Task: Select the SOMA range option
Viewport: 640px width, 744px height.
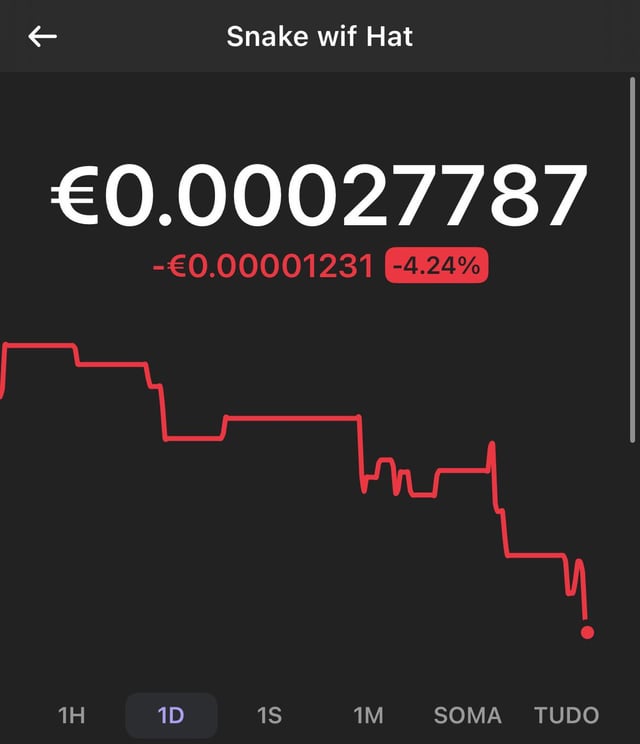Action: coord(467,715)
